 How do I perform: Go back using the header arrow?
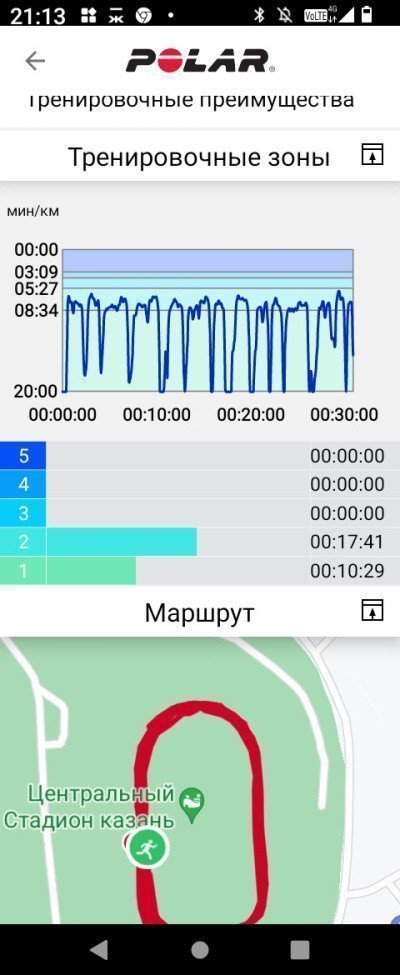(35, 60)
